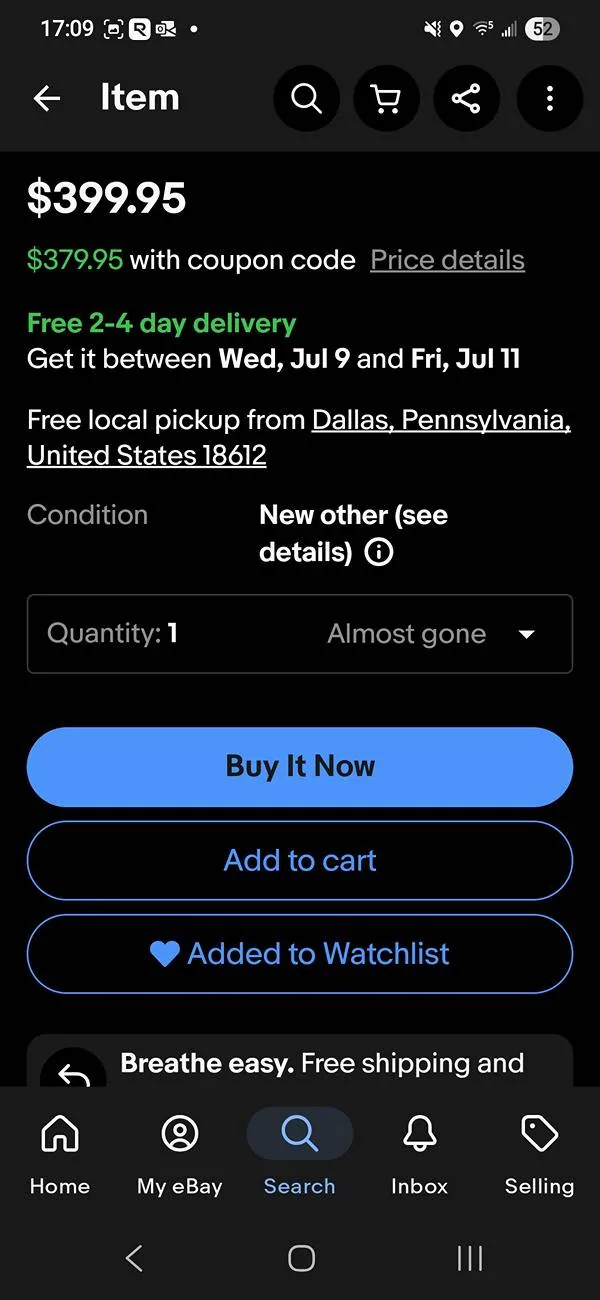
Task: Show condition details info icon
Action: (379, 552)
